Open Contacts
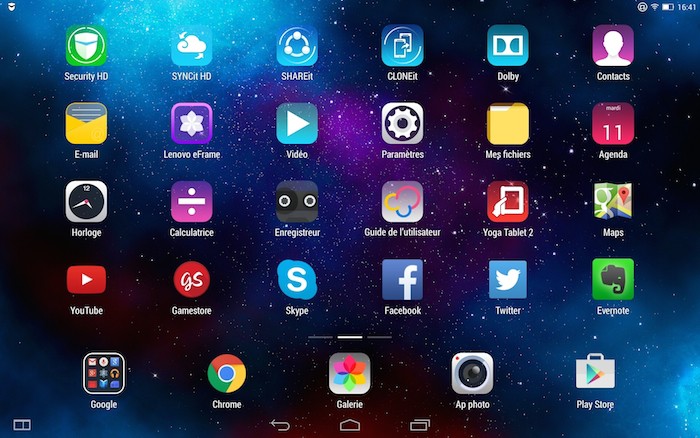 [x=613, y=46]
